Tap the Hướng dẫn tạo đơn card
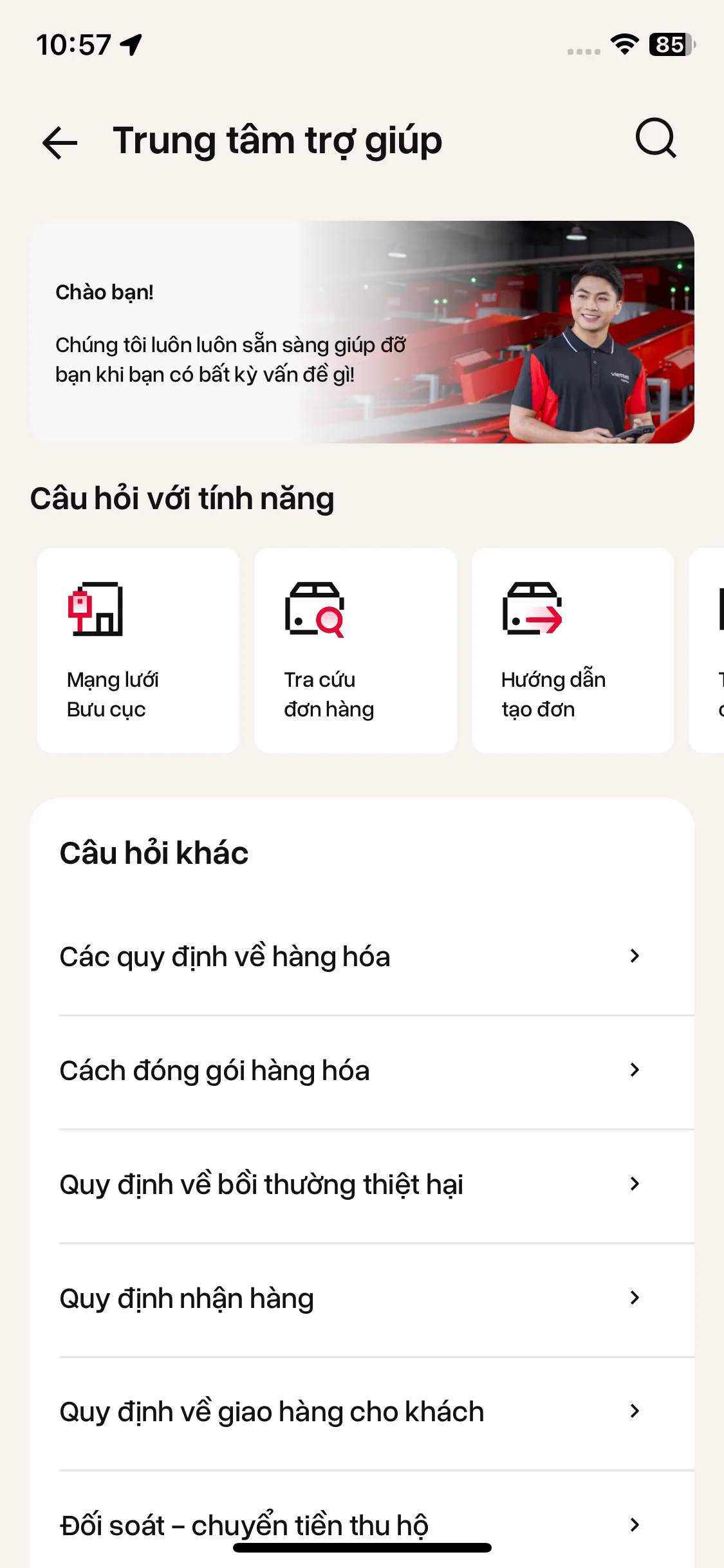Viewport: 724px width, 1568px height. pyautogui.click(x=572, y=650)
